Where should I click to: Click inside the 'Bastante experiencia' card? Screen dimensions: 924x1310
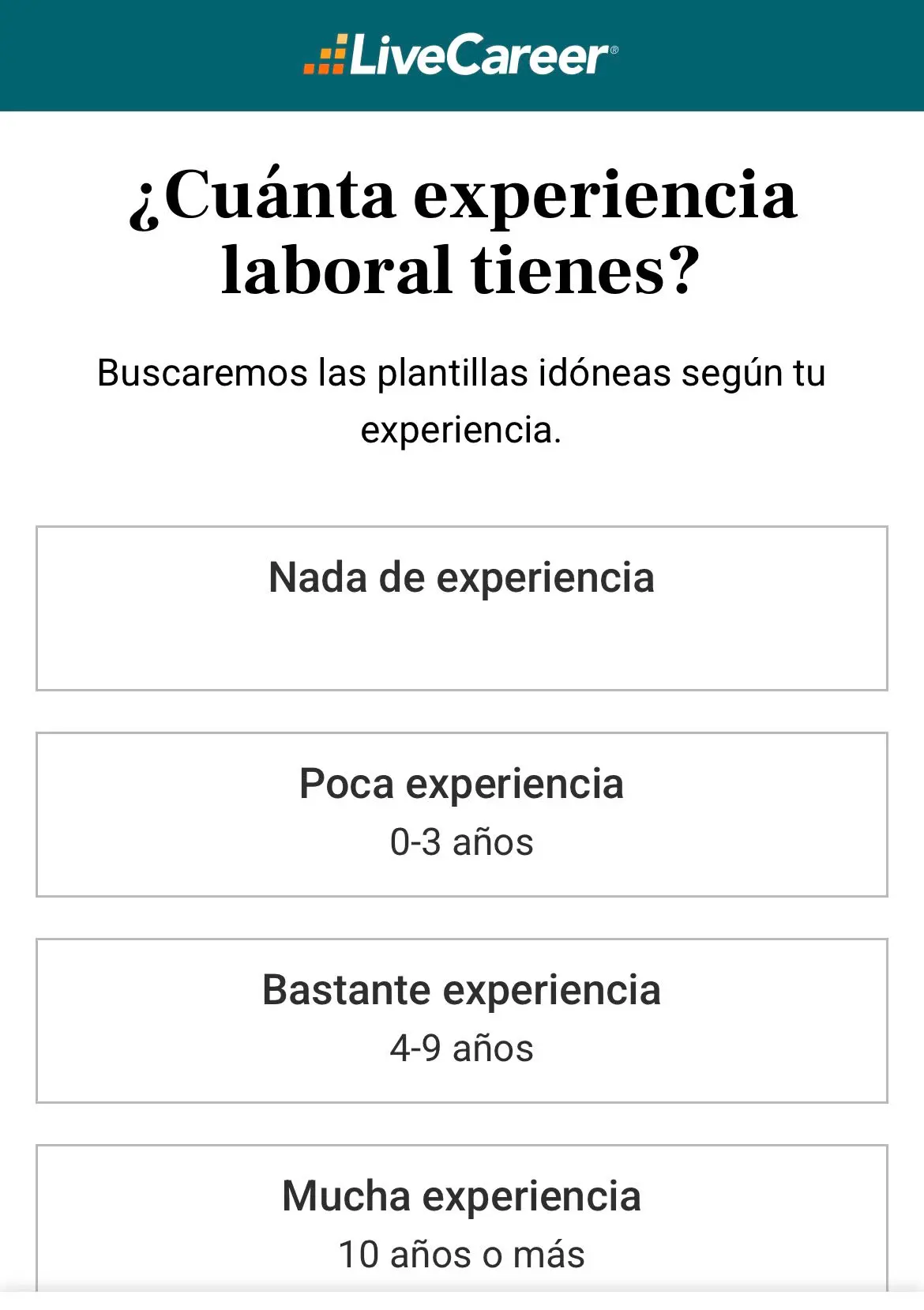(462, 1019)
